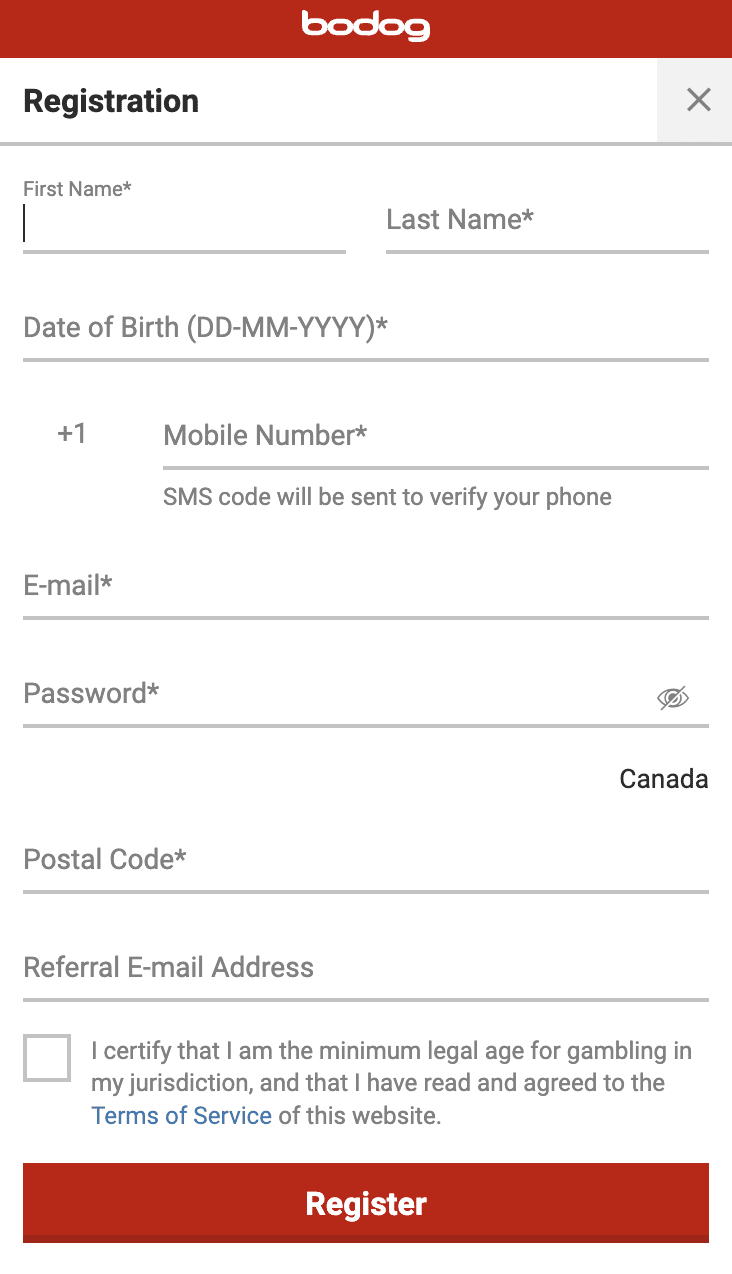The height and width of the screenshot is (1274, 732).
Task: Open the Terms of Service link
Action: [182, 1116]
